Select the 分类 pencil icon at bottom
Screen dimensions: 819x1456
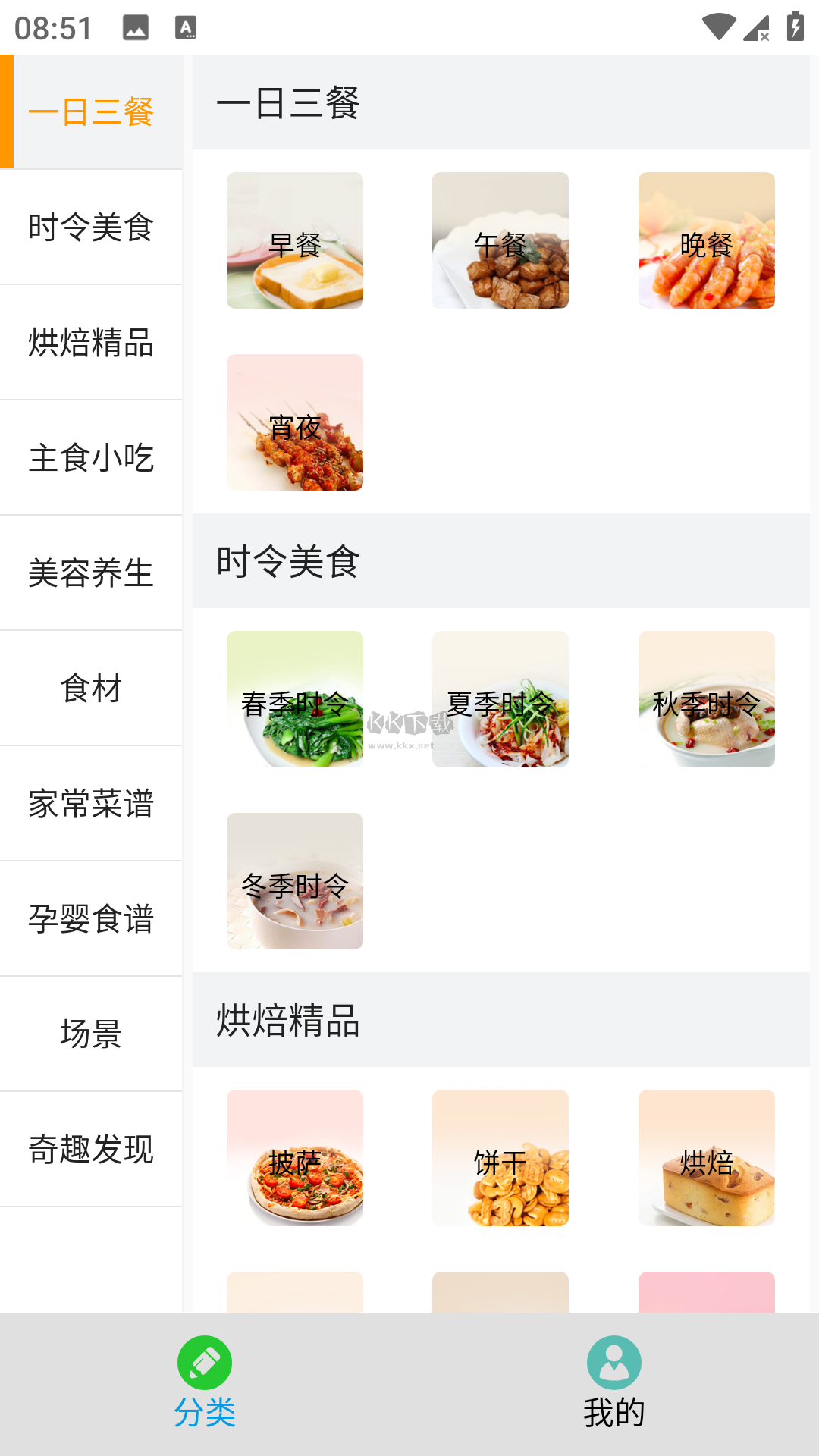[x=205, y=1363]
